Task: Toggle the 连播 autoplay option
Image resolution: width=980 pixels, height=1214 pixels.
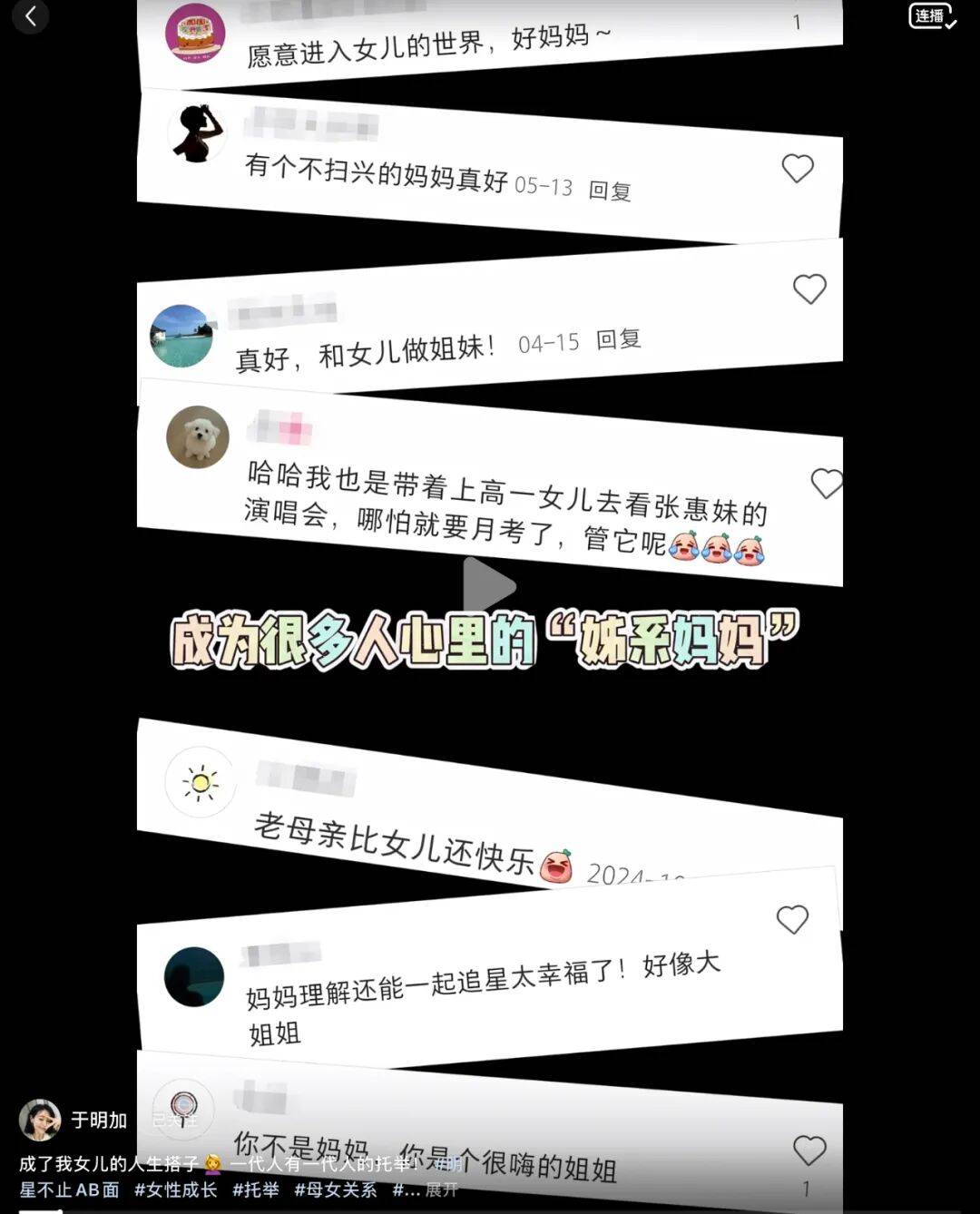Action: click(x=931, y=16)
